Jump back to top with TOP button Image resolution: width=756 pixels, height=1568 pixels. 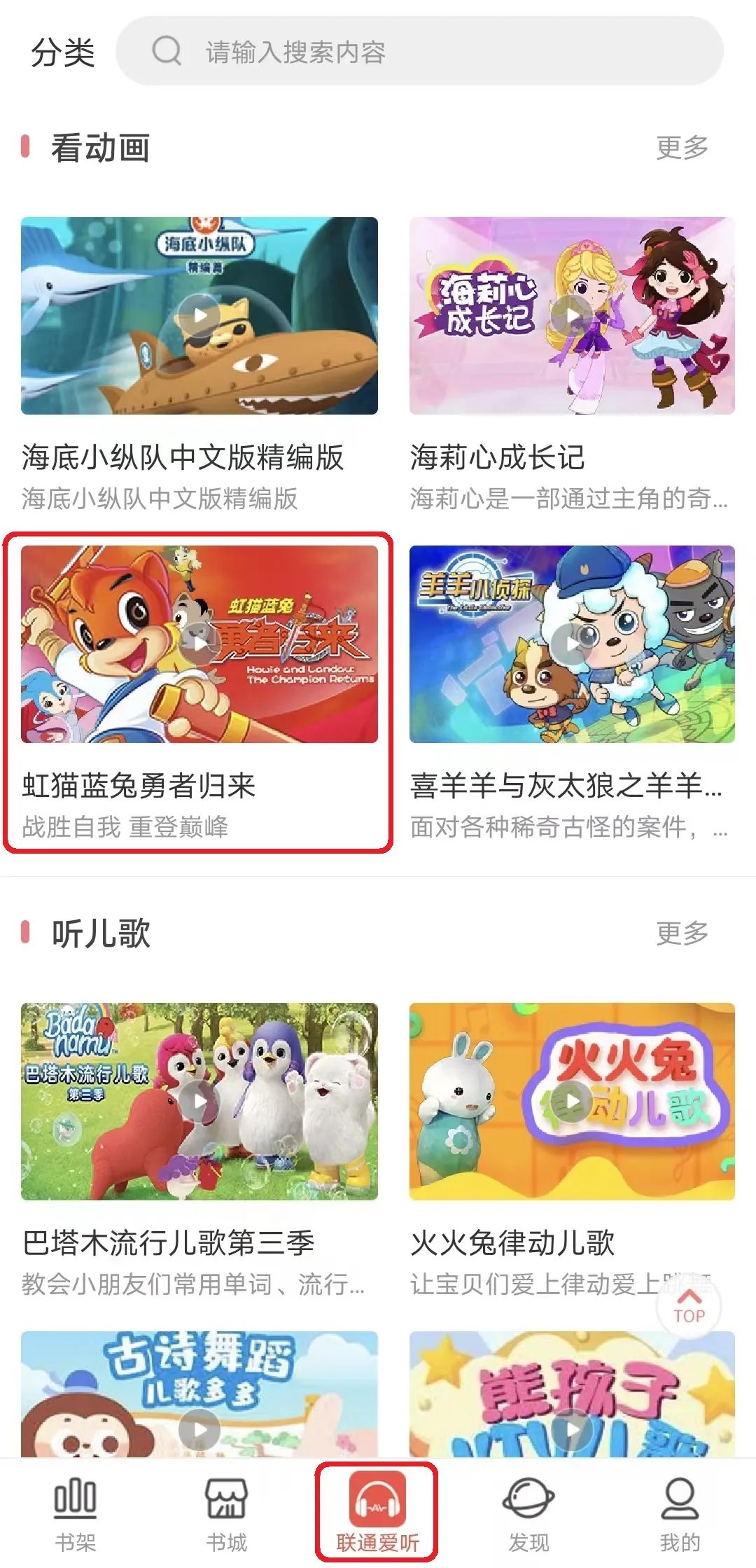689,1308
